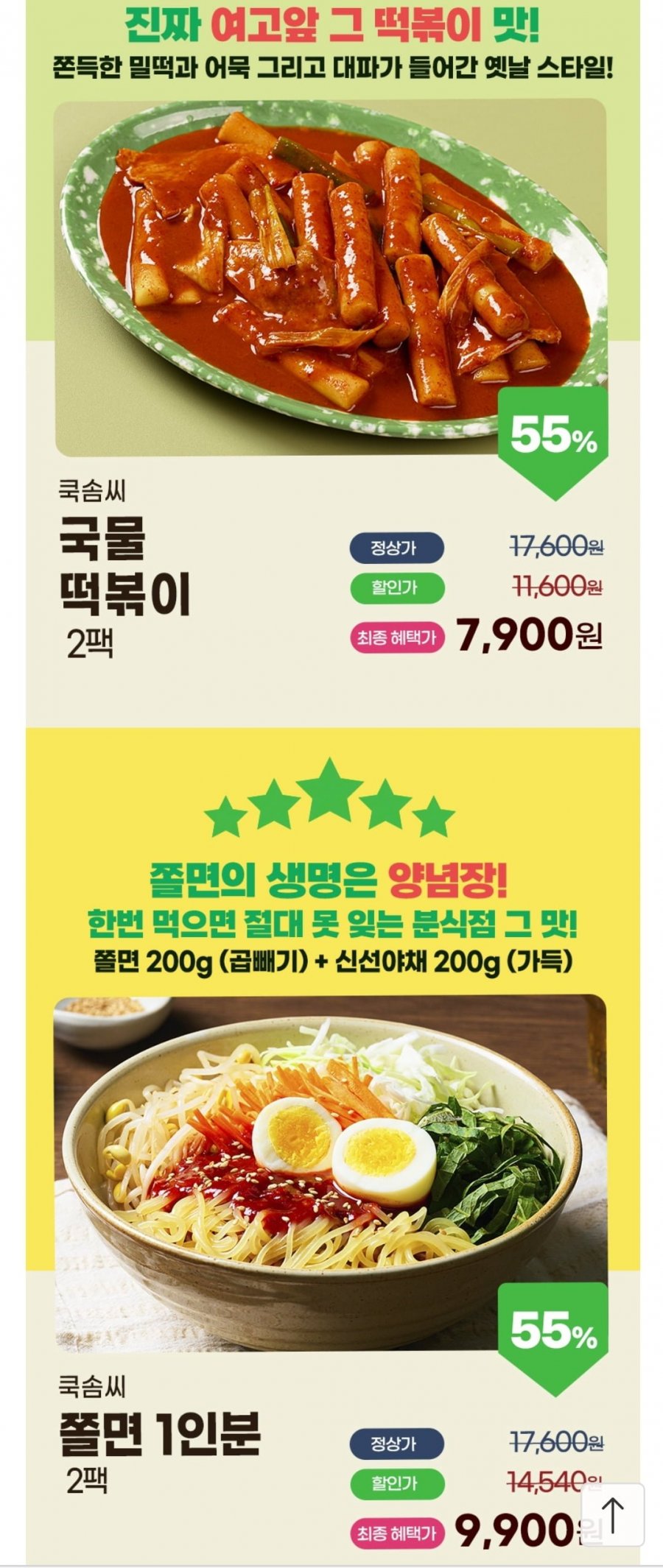Tap the scroll-to-top arrow button

612,1514
